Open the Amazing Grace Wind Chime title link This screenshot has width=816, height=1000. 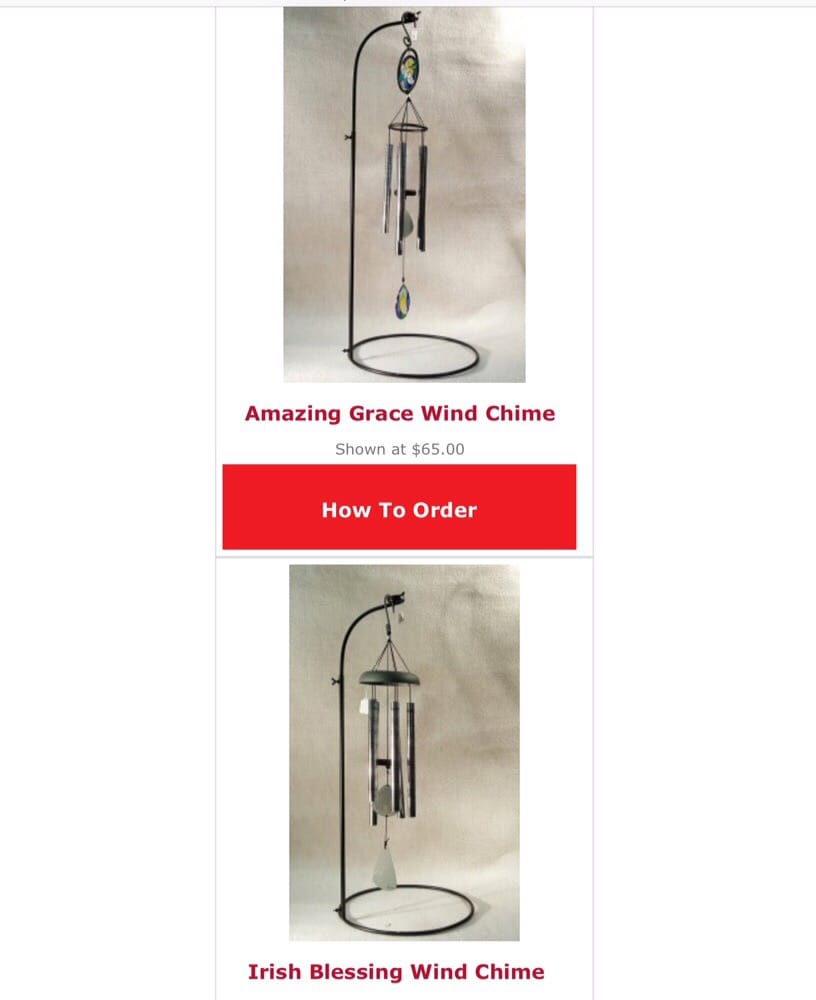(399, 413)
